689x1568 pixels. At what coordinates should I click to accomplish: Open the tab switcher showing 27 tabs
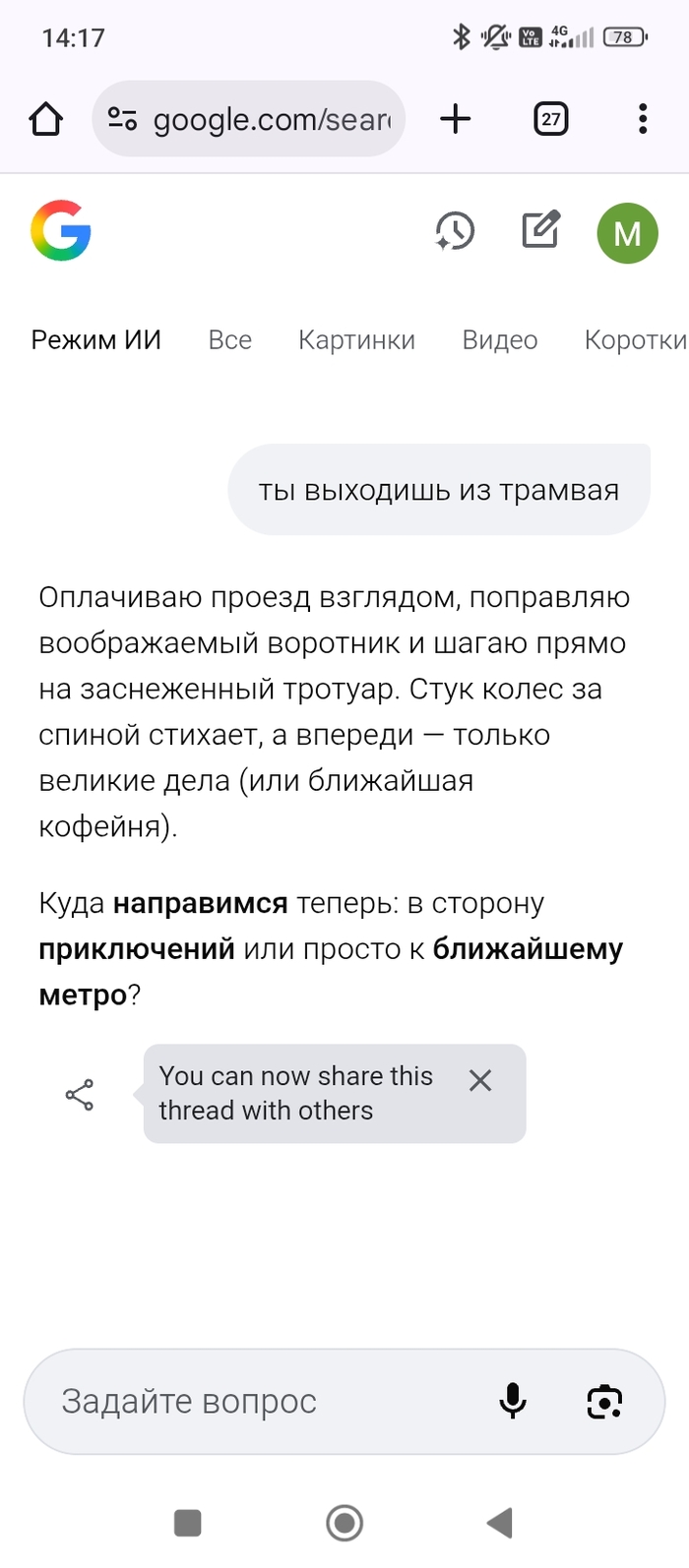click(x=551, y=119)
